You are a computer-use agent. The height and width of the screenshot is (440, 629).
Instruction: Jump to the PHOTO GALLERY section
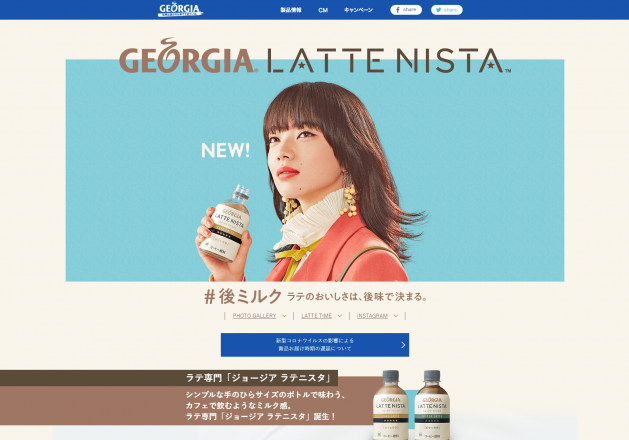(258, 316)
